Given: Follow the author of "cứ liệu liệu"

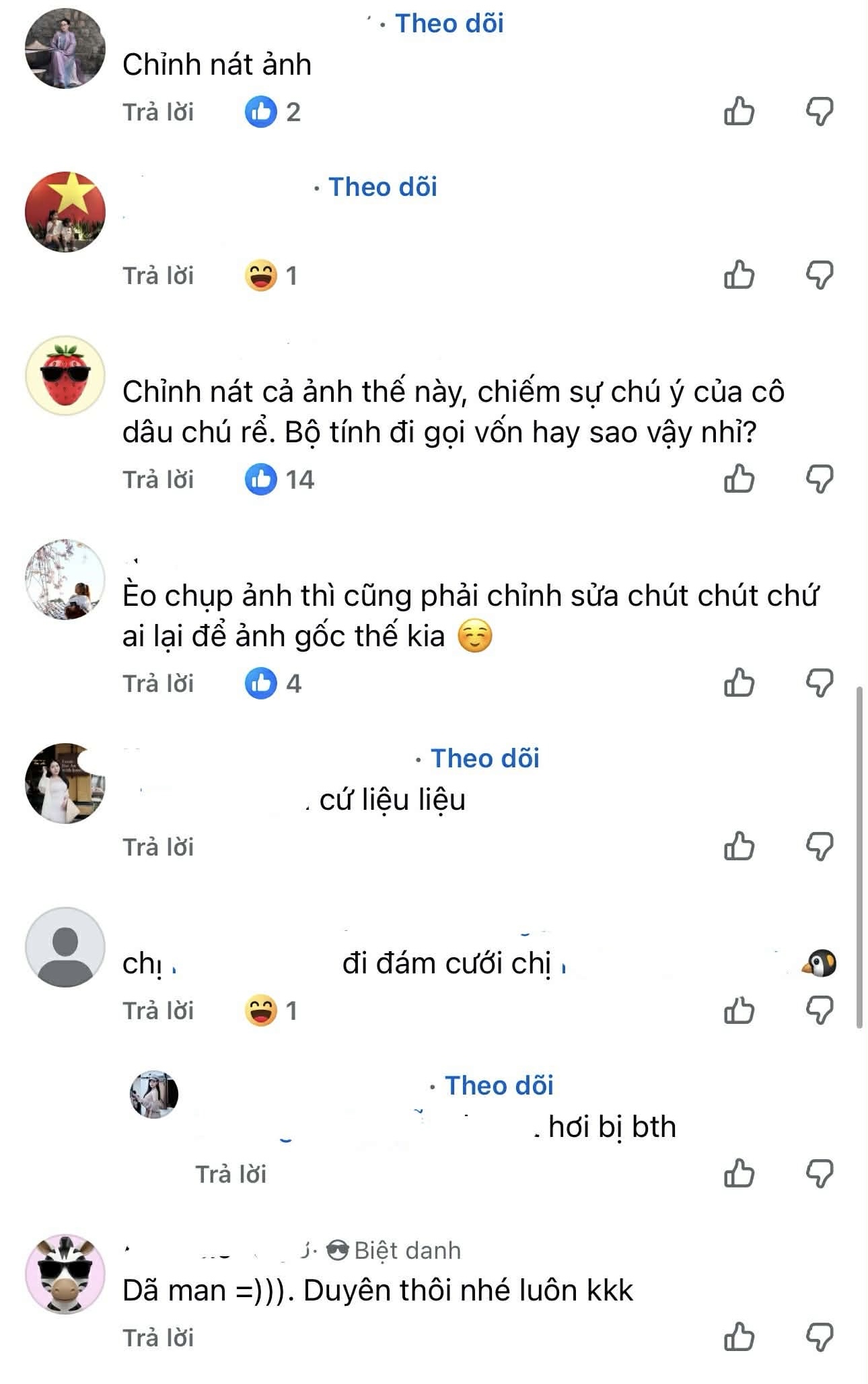Looking at the screenshot, I should (x=484, y=759).
